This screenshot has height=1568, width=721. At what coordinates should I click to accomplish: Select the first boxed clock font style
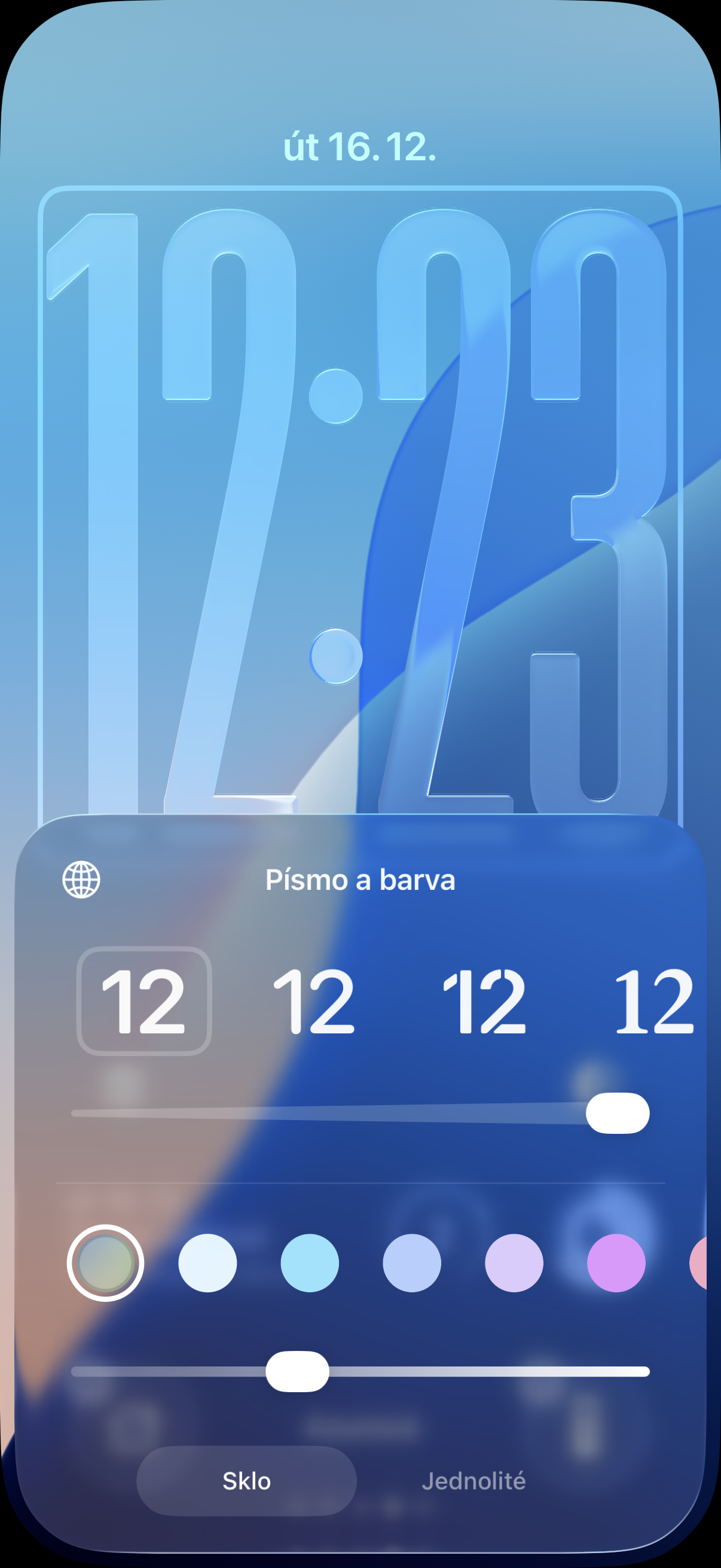click(x=144, y=1001)
